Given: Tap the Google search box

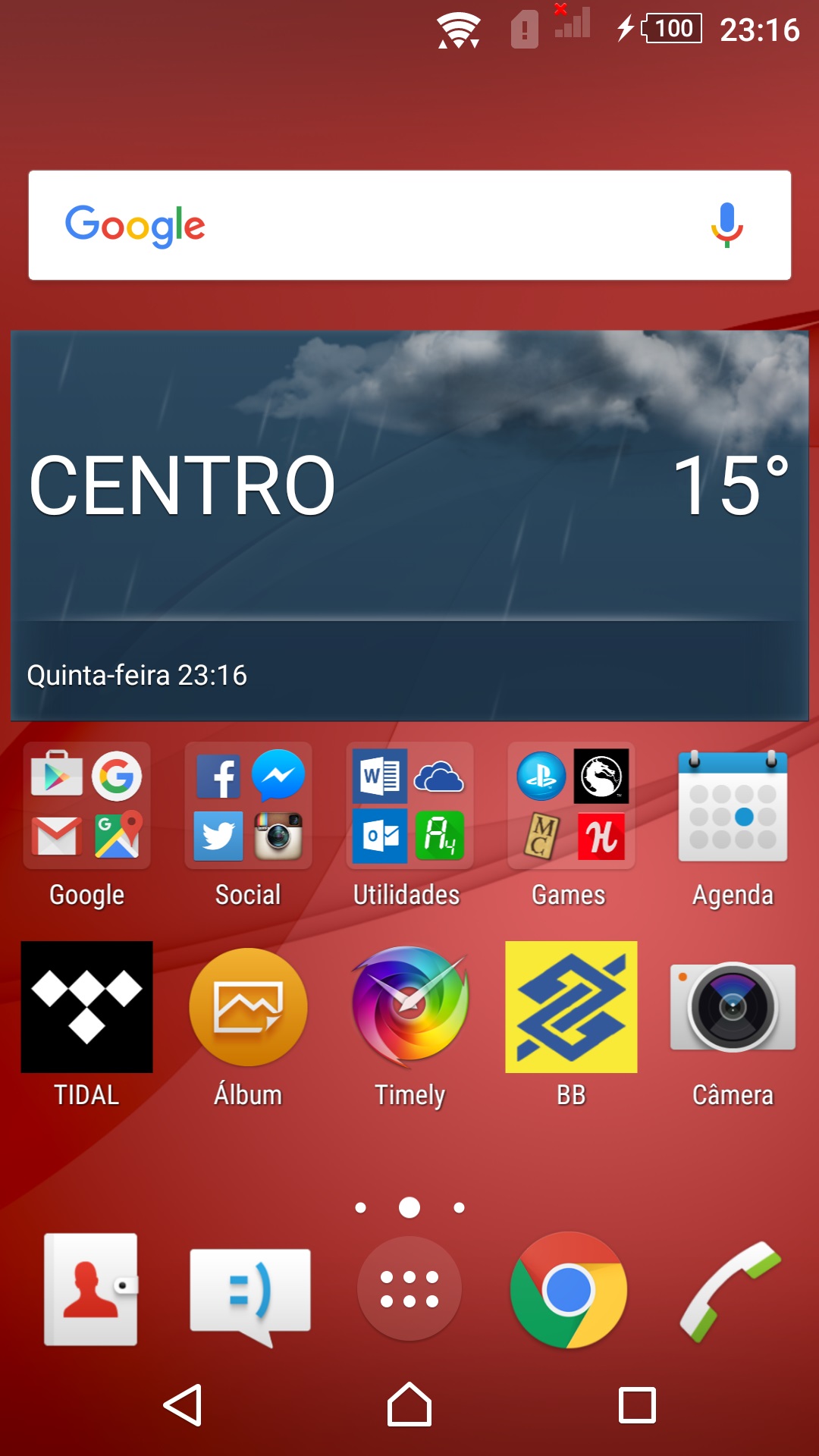Looking at the screenshot, I should pos(379,225).
